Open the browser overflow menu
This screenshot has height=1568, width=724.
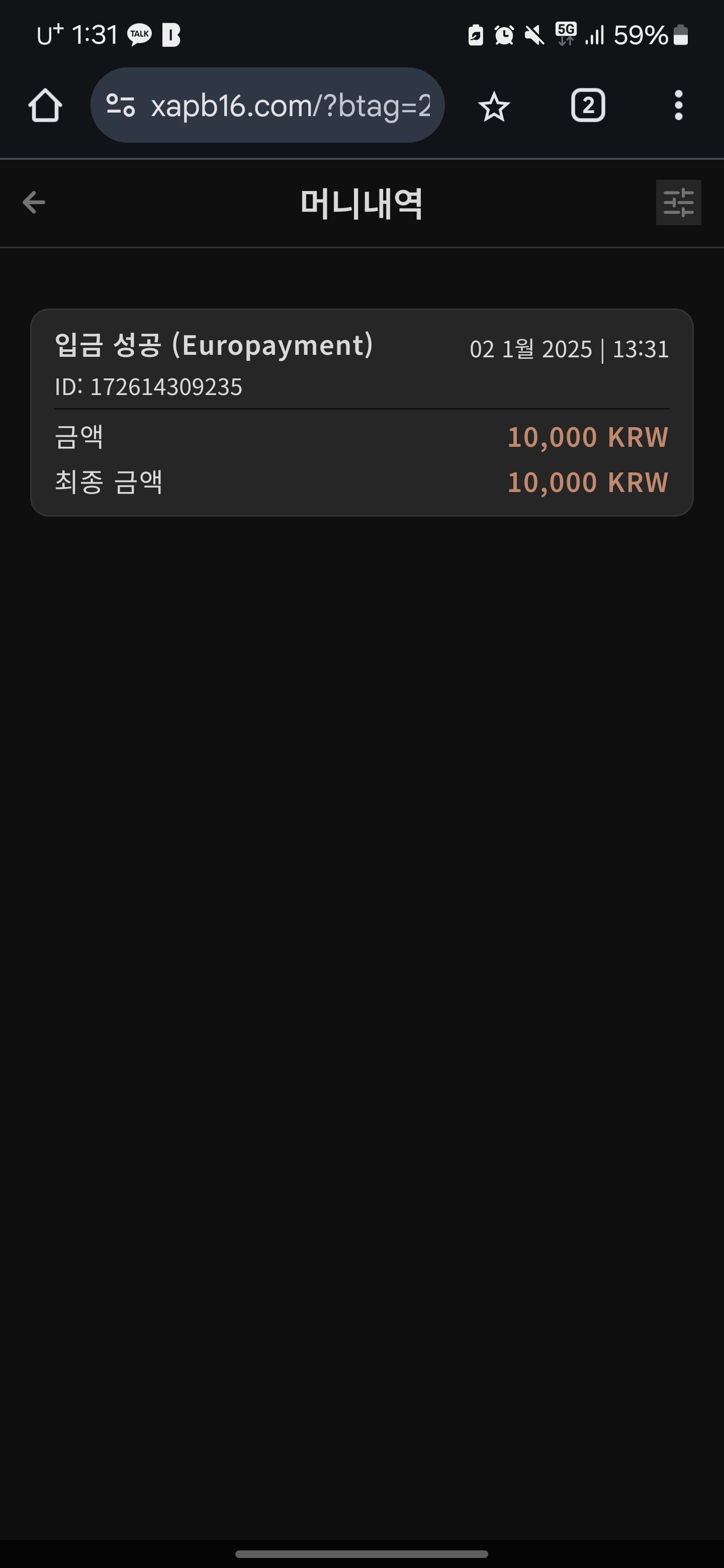678,106
